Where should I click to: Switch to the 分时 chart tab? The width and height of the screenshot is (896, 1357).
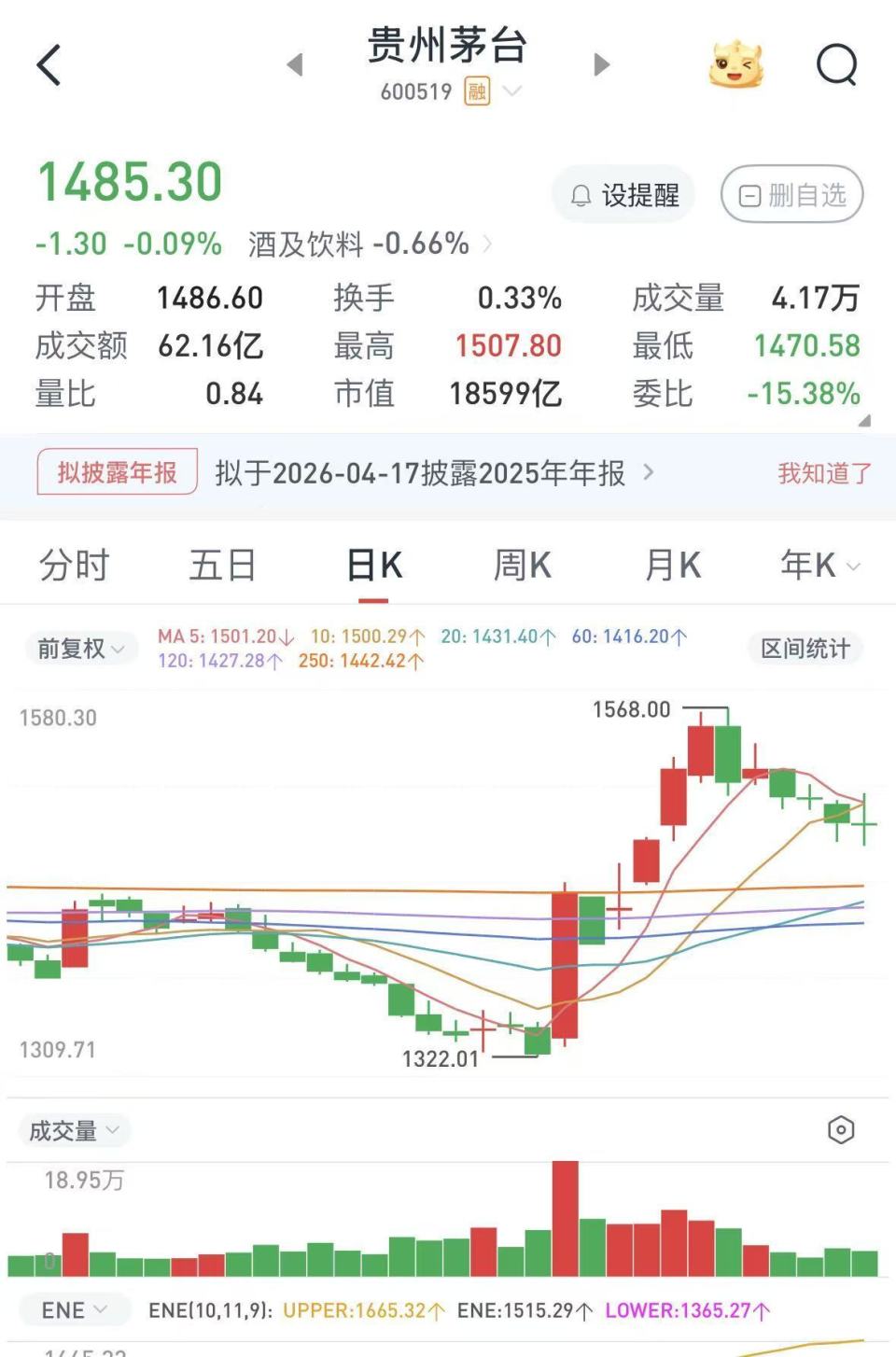pos(75,564)
